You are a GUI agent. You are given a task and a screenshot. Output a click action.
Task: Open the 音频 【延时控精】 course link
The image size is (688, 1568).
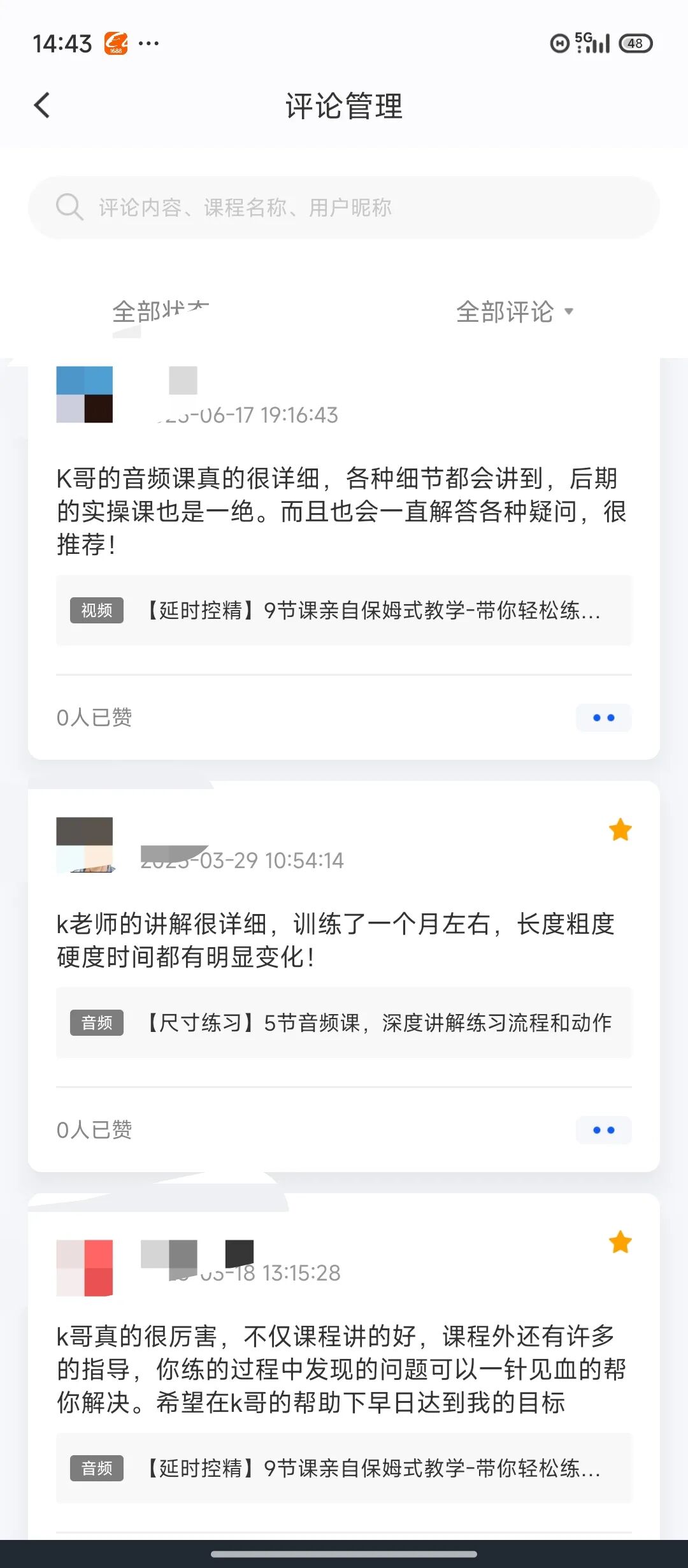pos(344,1468)
